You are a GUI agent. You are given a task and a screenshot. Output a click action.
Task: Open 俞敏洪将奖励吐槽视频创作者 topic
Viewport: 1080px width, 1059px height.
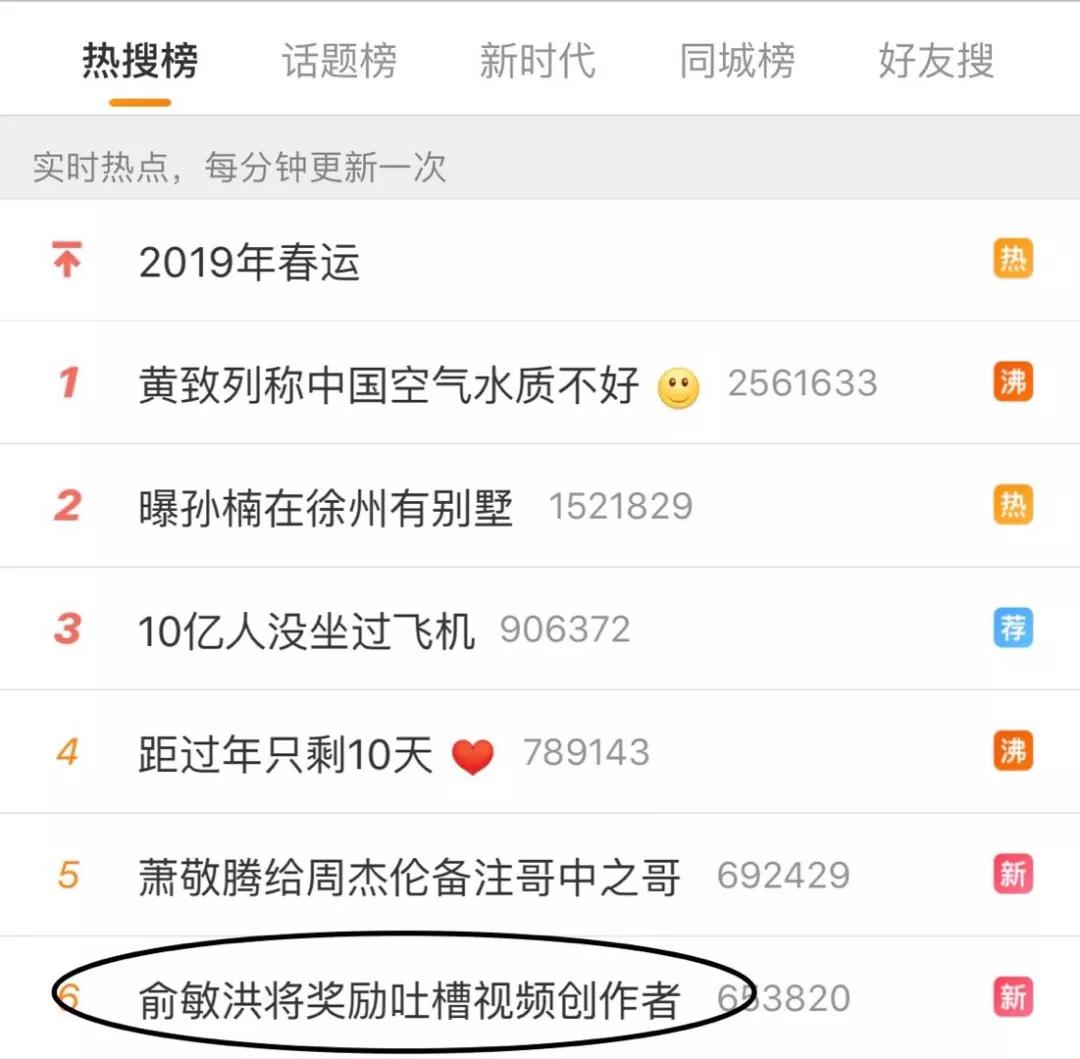pyautogui.click(x=410, y=999)
